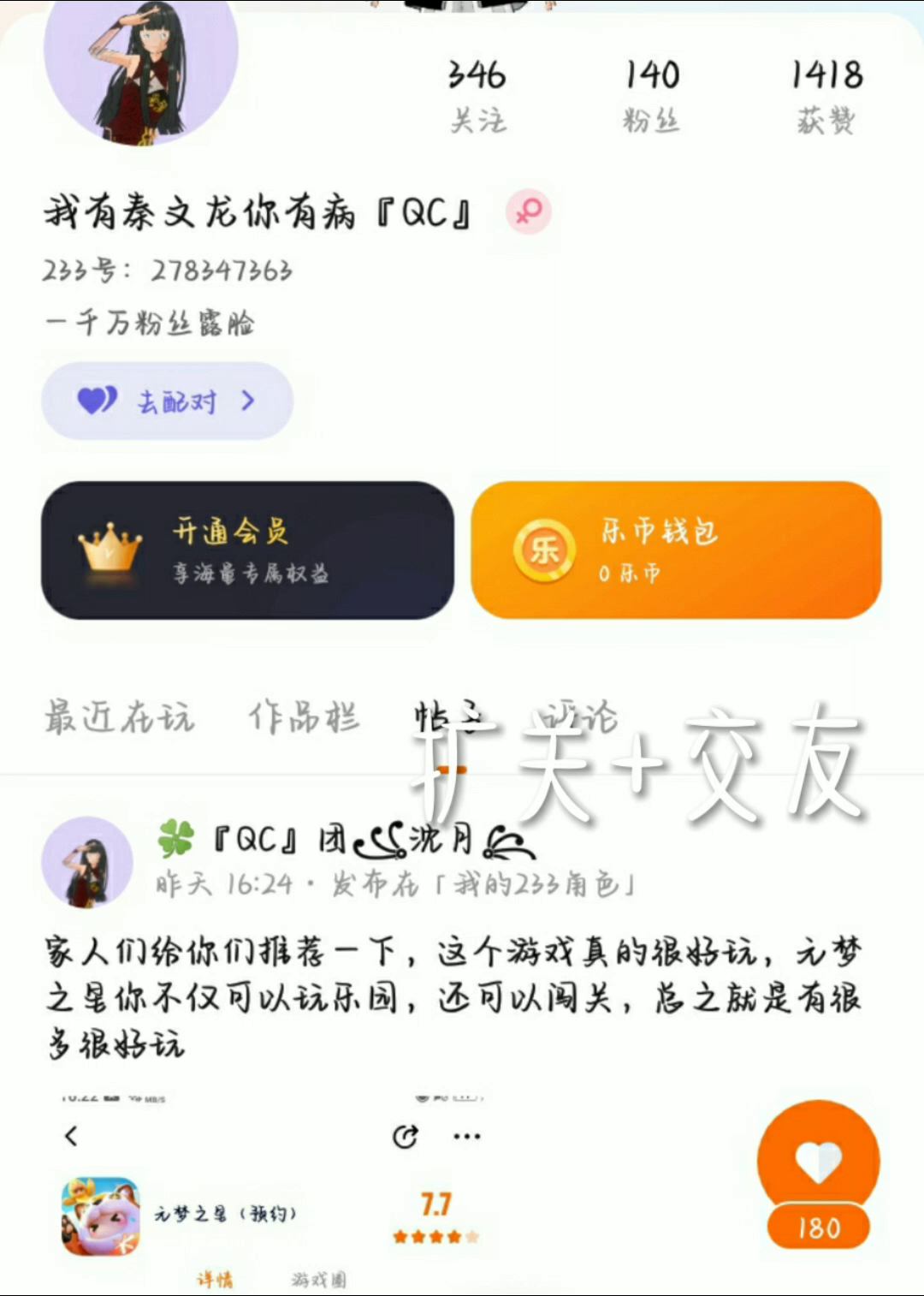View the 346 关注 following list
This screenshot has width=924, height=1296.
(x=477, y=96)
